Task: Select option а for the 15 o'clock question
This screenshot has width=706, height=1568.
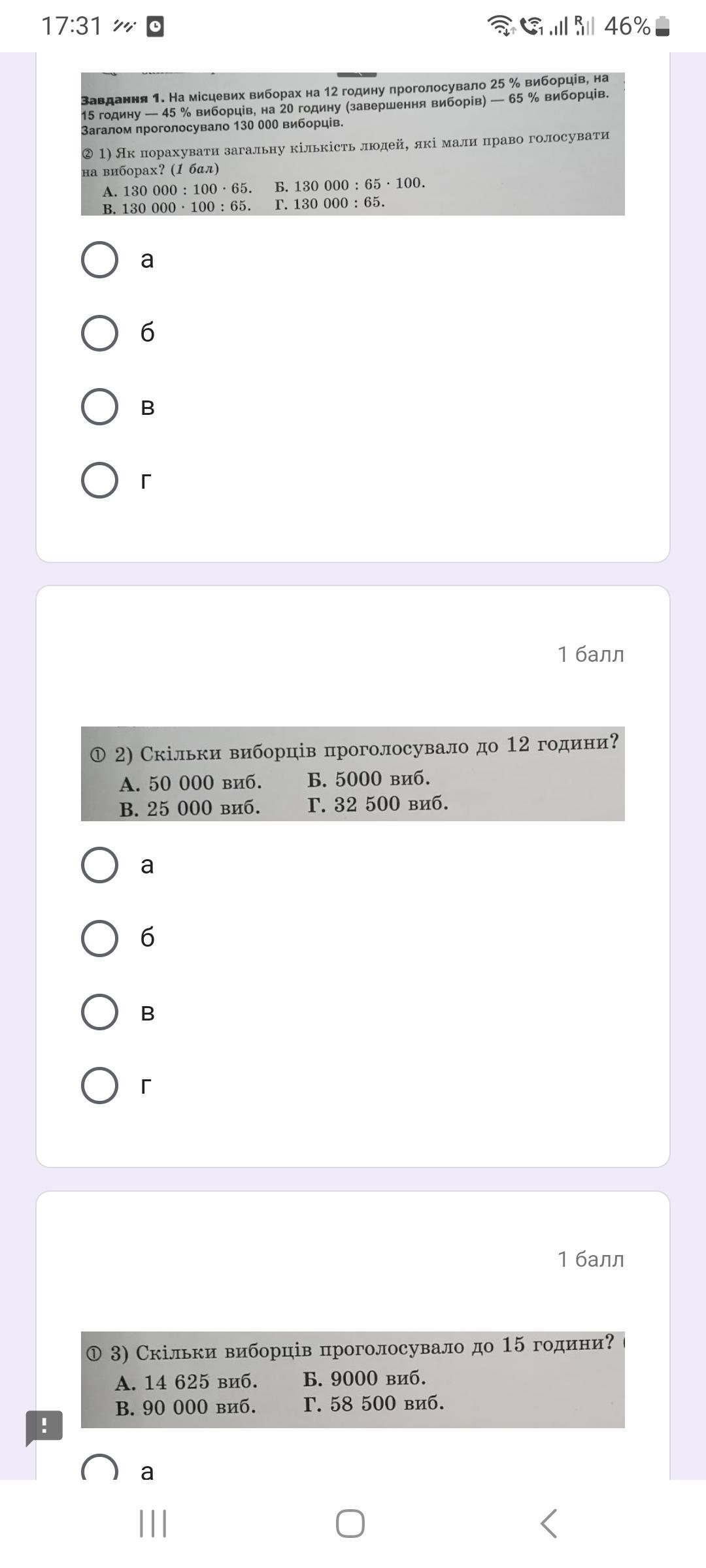Action: [99, 1469]
